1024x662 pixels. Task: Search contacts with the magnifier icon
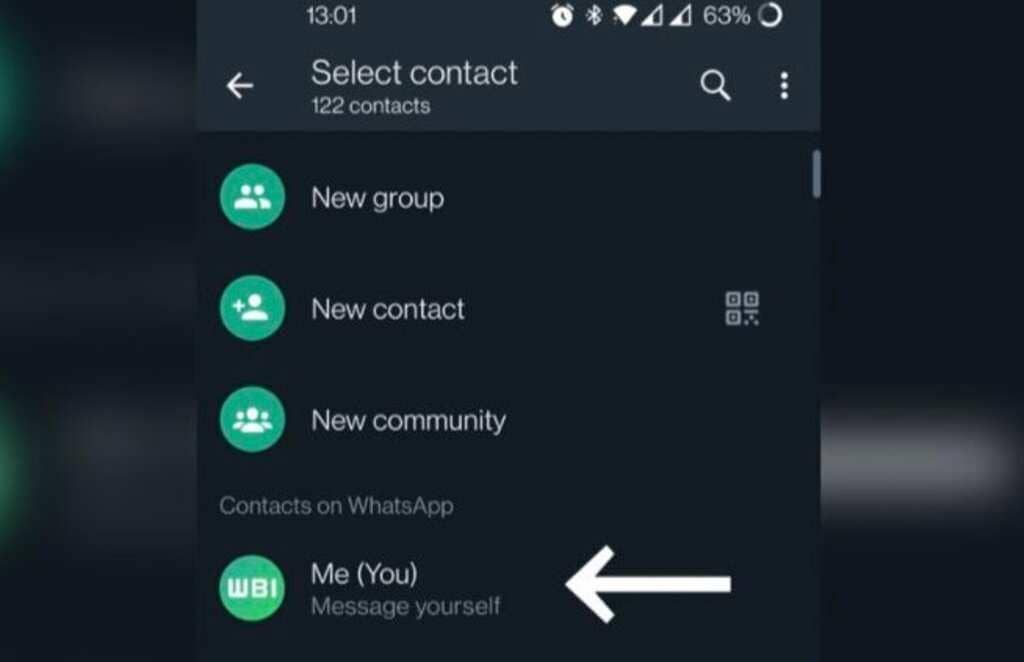[715, 87]
